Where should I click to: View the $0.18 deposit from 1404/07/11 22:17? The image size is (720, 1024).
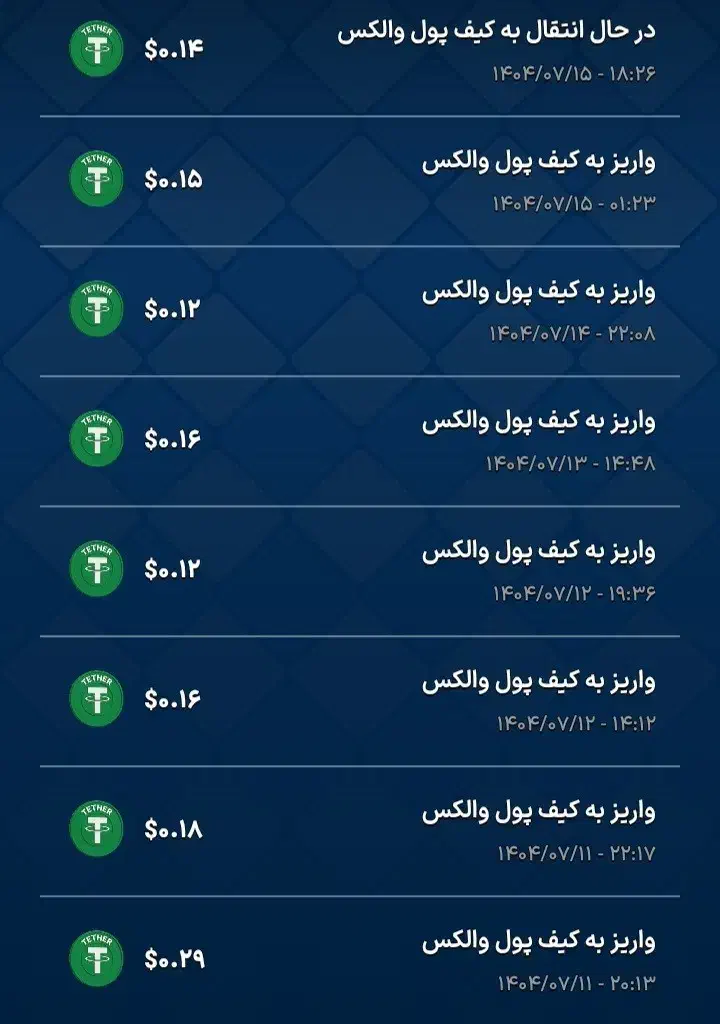360,830
